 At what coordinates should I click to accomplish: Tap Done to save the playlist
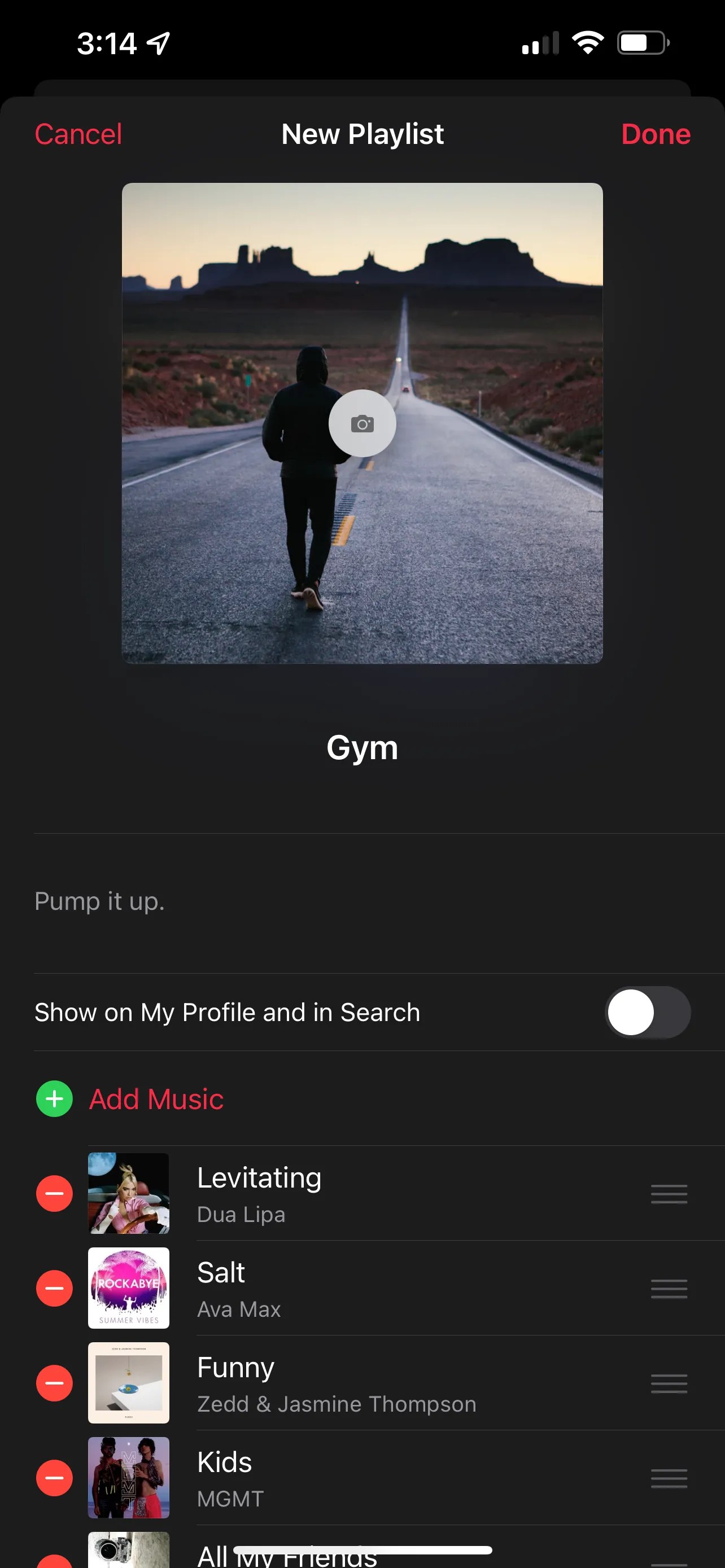655,134
